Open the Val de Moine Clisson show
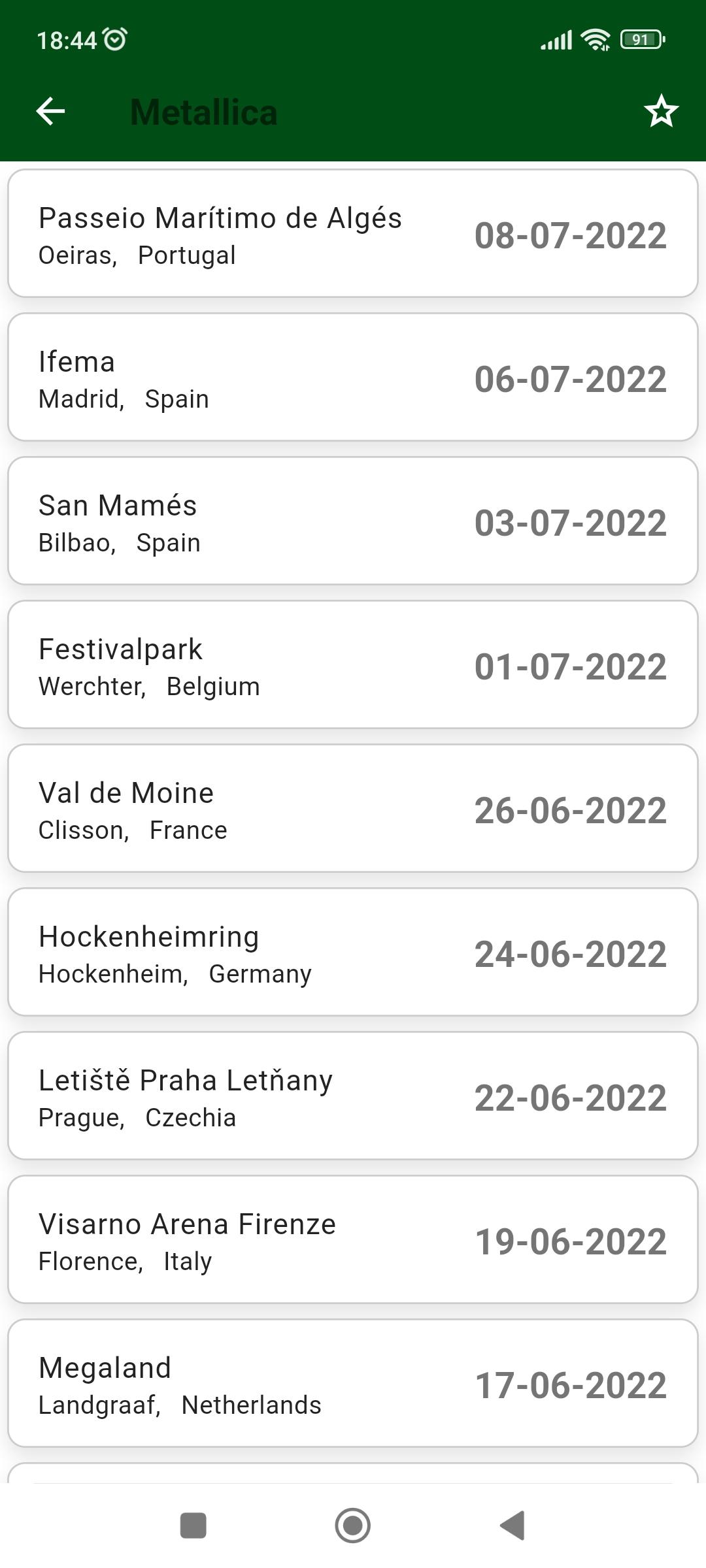Screen dimensions: 706x1568 tap(353, 808)
